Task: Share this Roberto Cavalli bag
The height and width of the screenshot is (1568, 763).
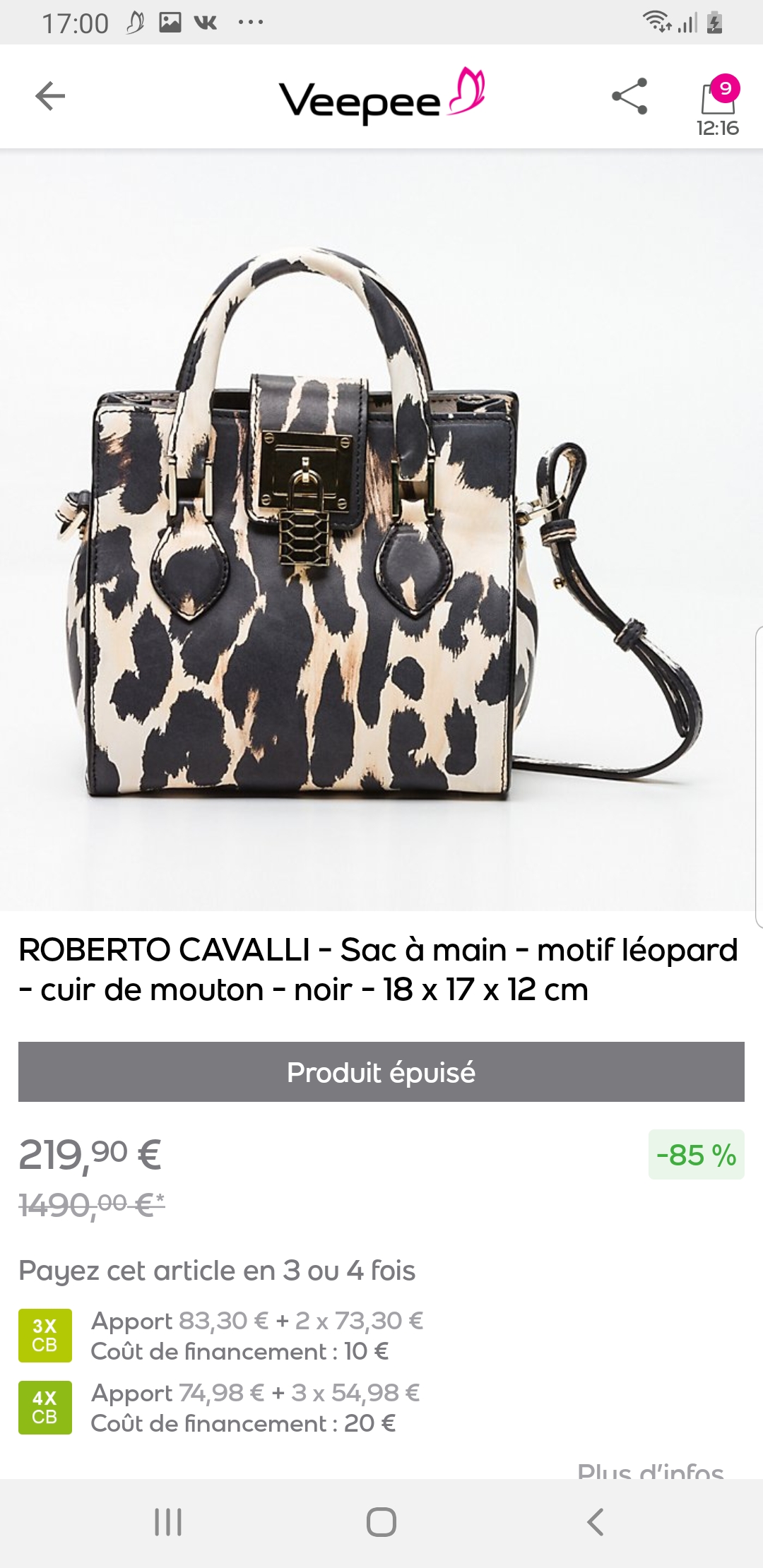Action: coord(629,96)
